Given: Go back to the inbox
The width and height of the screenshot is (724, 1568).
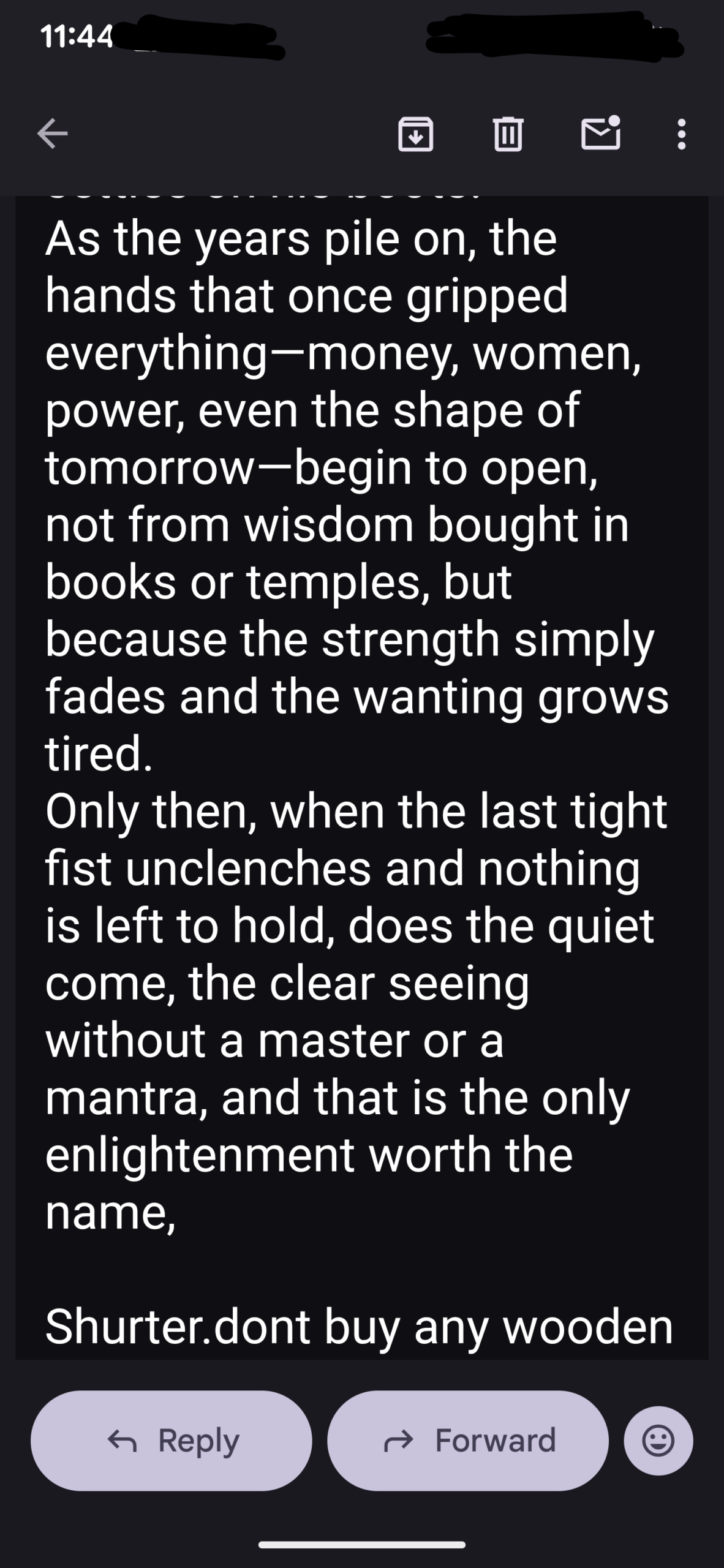Looking at the screenshot, I should click(53, 134).
